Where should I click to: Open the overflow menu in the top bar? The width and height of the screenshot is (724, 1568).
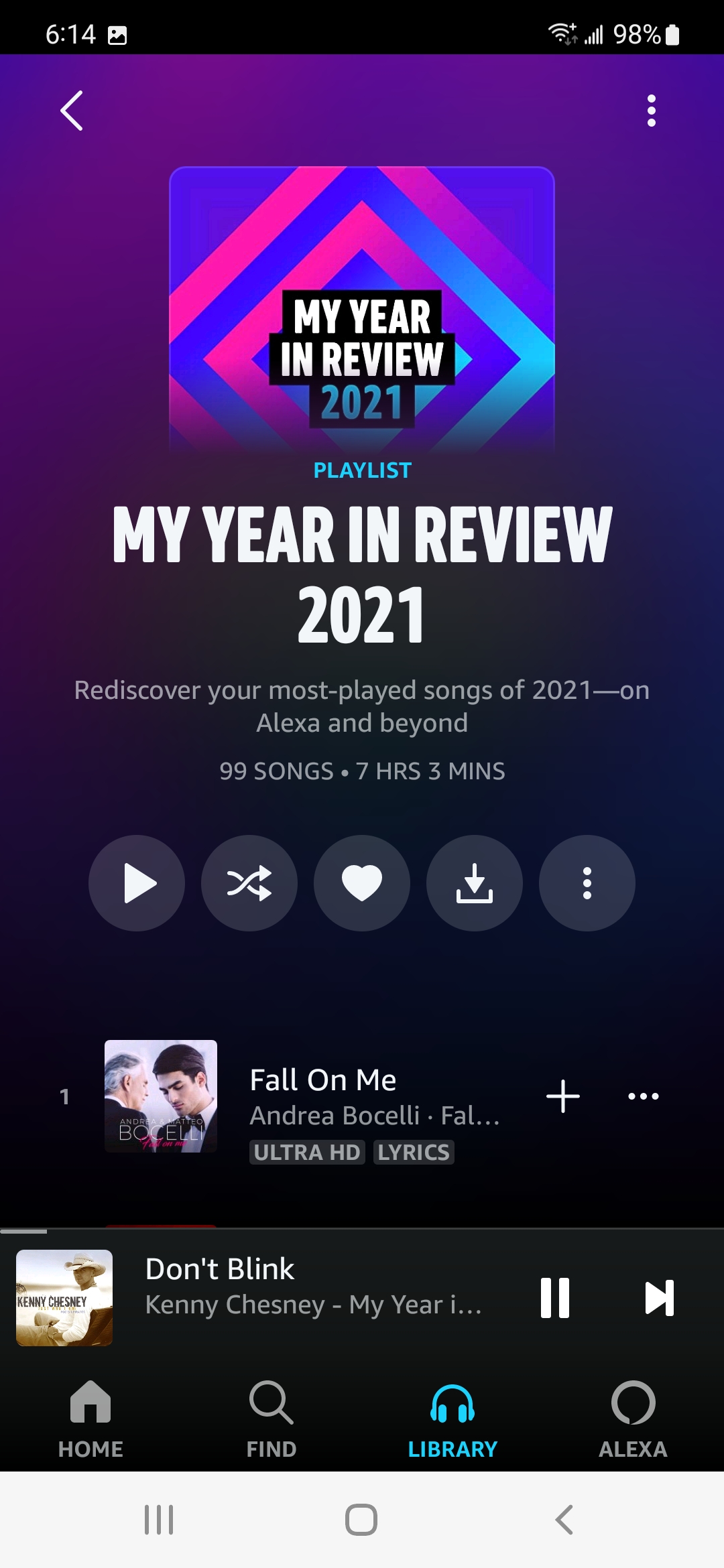tap(651, 111)
